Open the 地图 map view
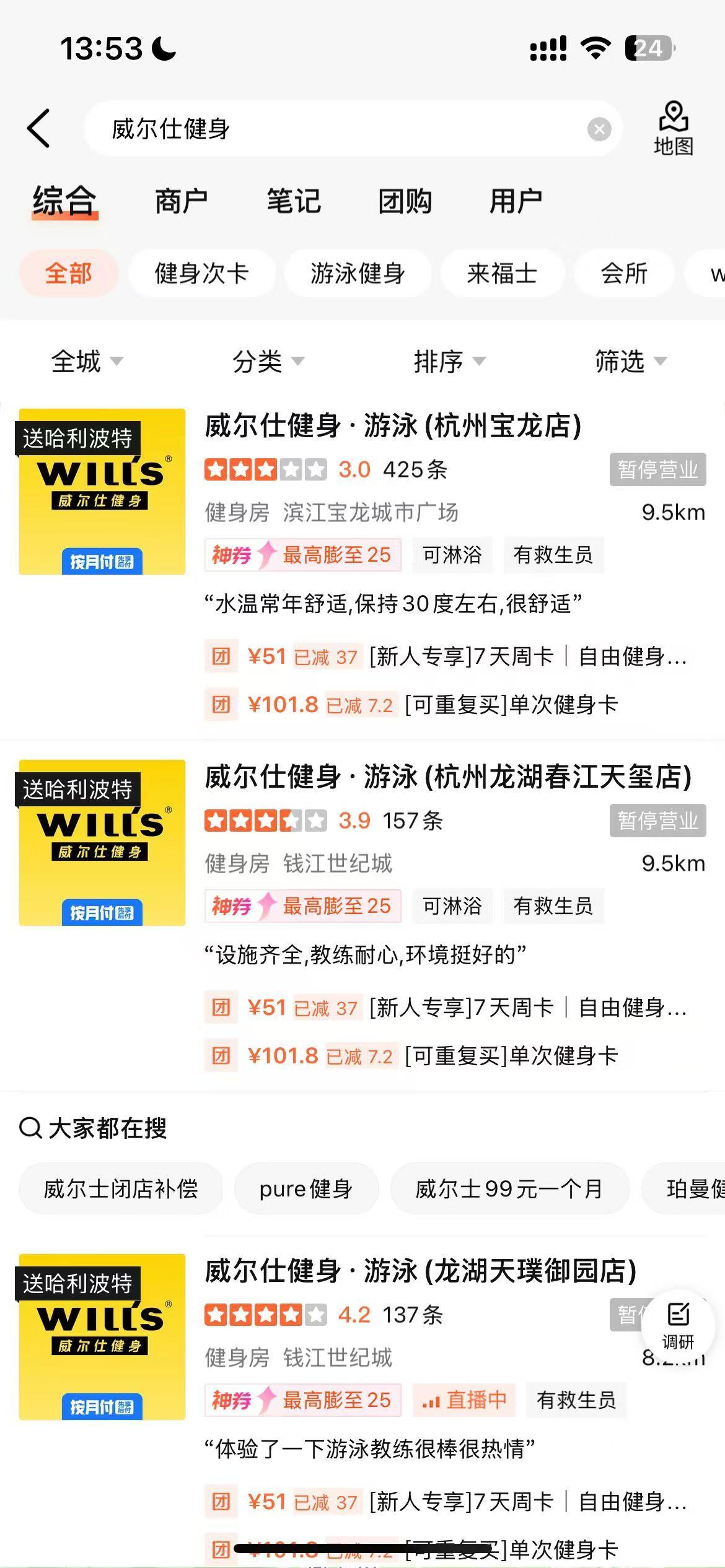Viewport: 725px width, 1568px height. click(673, 129)
